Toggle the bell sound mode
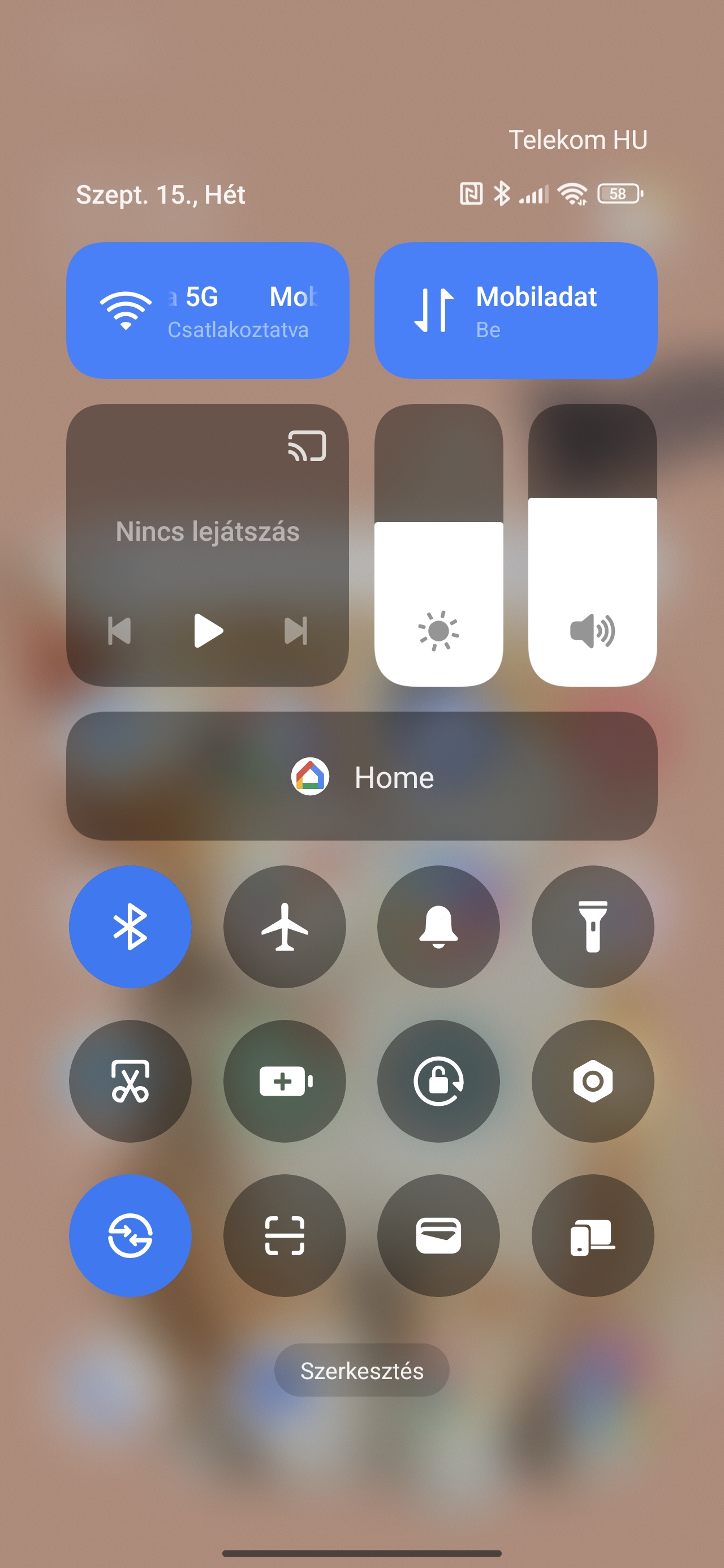 pos(438,927)
